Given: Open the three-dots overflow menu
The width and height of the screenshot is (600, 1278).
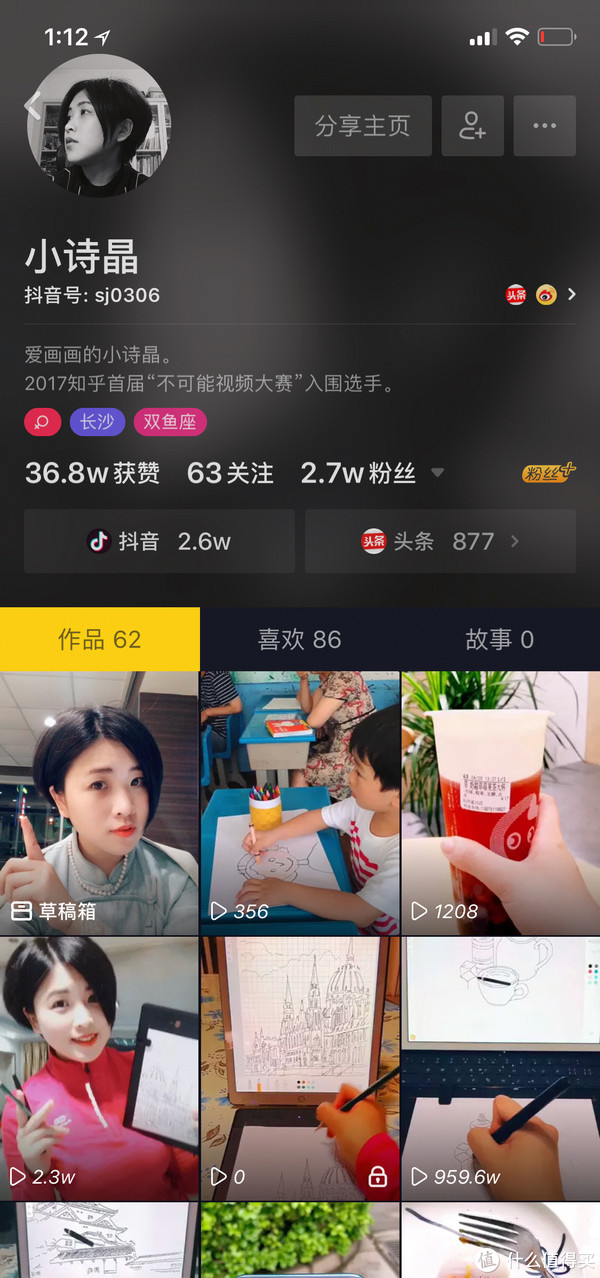Looking at the screenshot, I should 544,126.
